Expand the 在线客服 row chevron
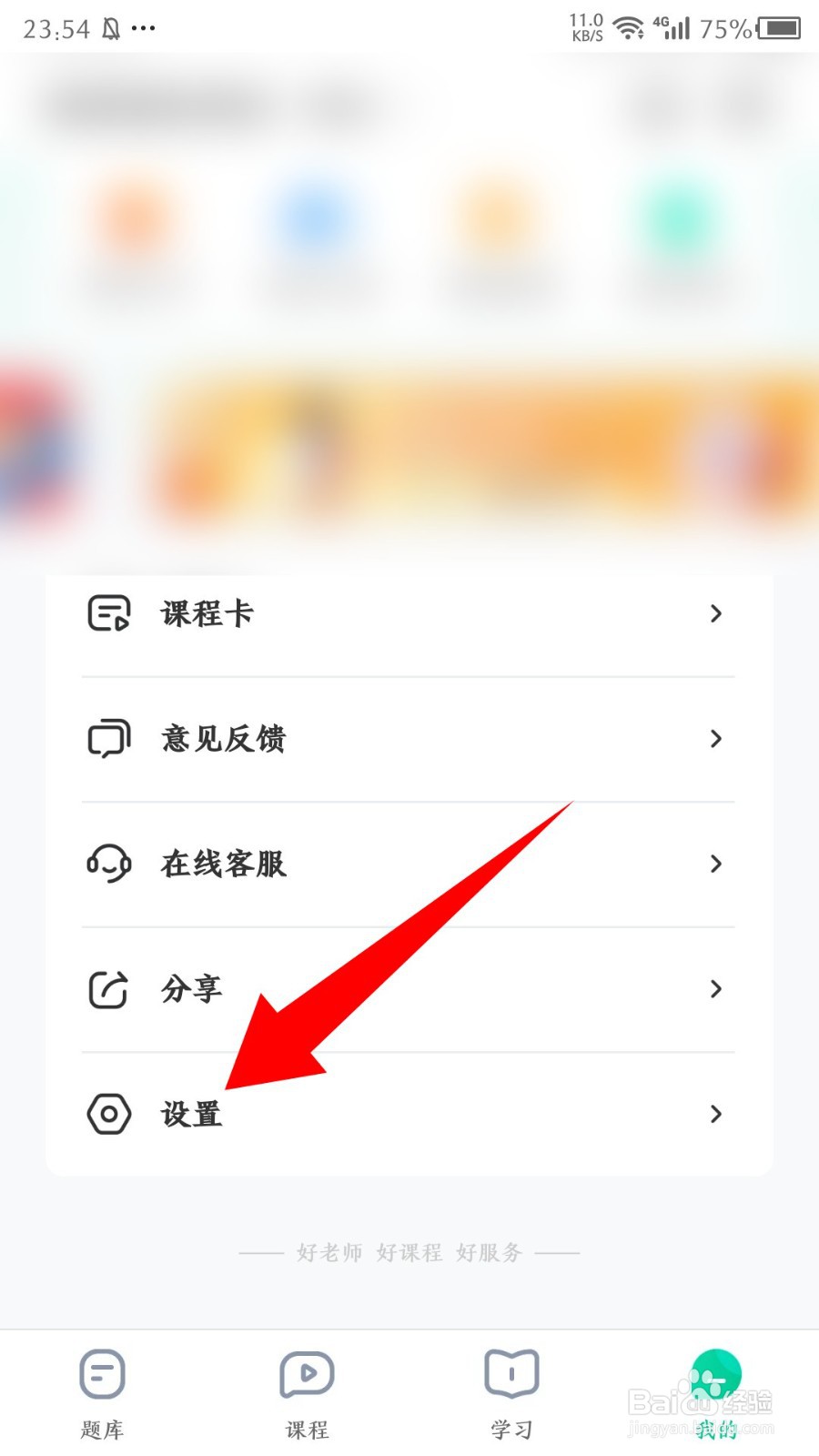Viewport: 819px width, 1456px height. (714, 864)
